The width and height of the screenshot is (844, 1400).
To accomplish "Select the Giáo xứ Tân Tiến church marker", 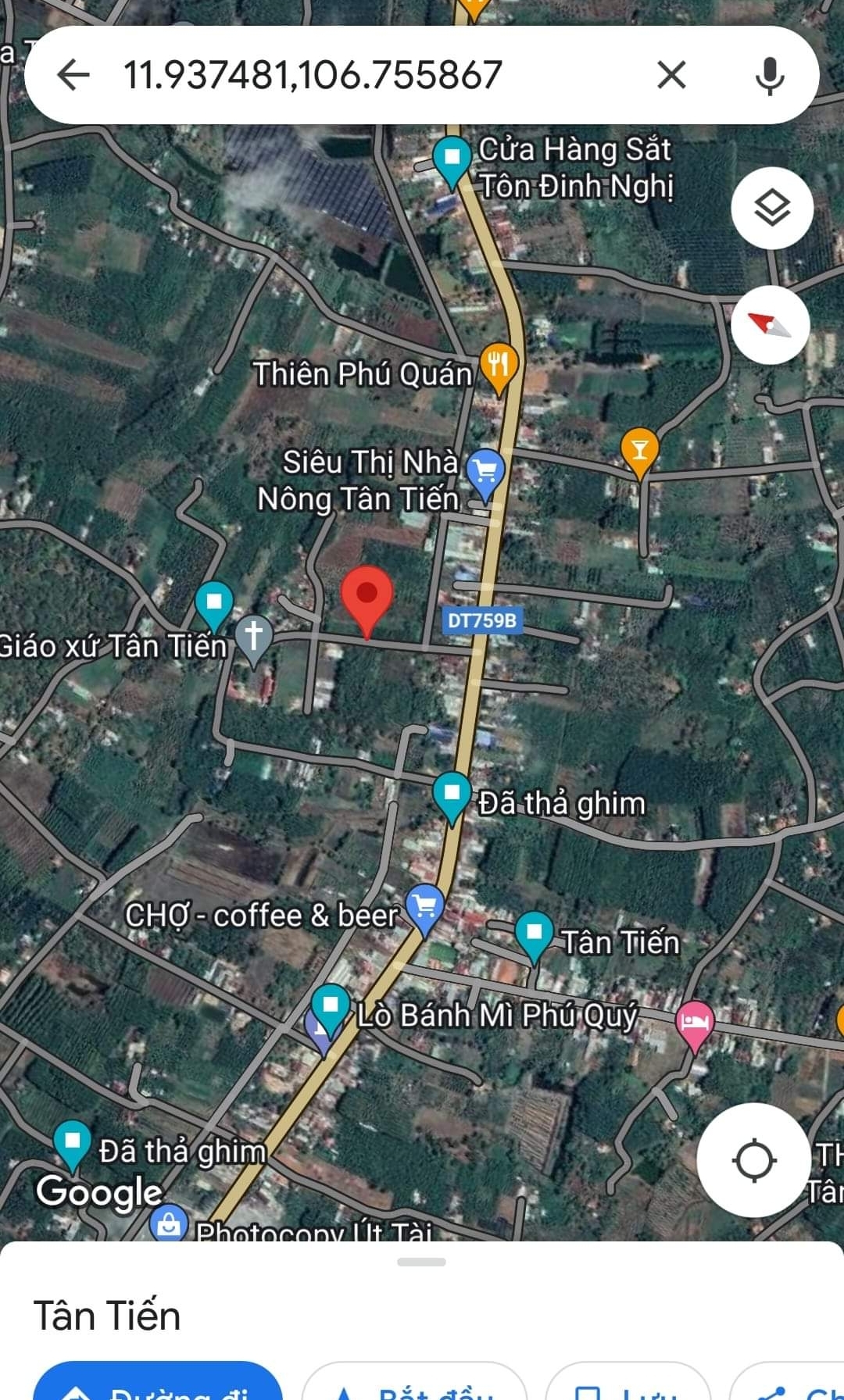I will tap(253, 636).
